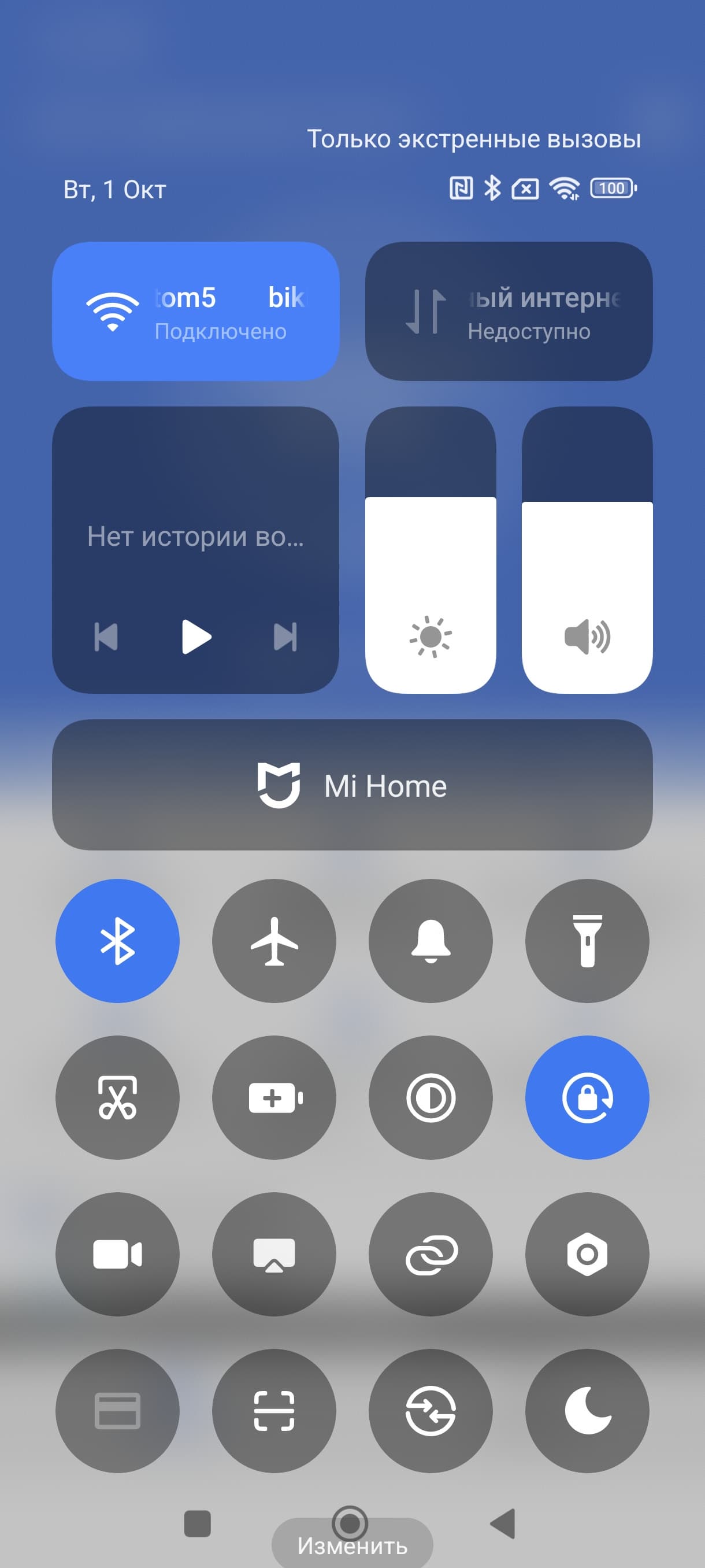The height and width of the screenshot is (1568, 705).
Task: Enable battery saver mode
Action: point(274,1097)
